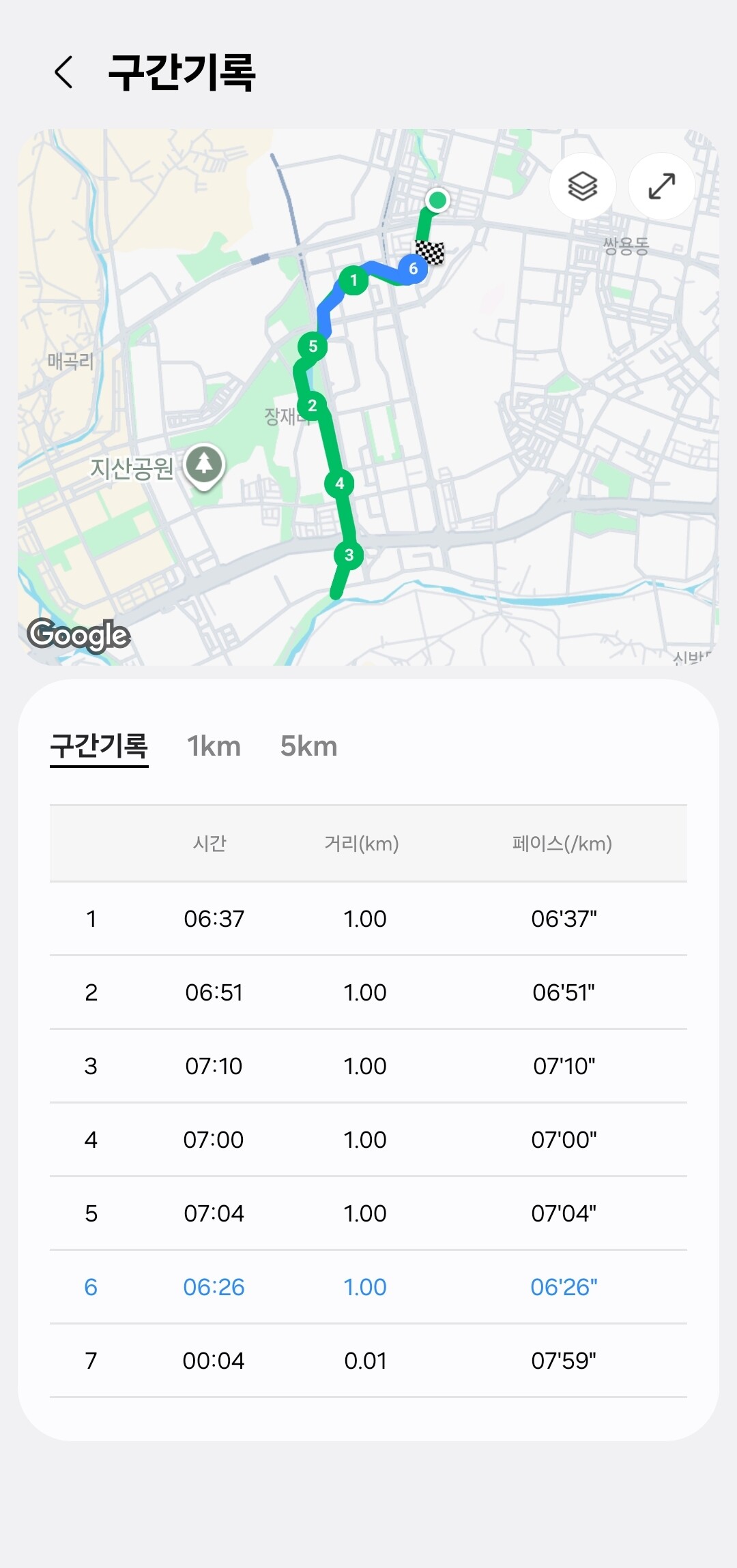Switch to the 5km tab
Image resolution: width=737 pixels, height=1568 pixels.
pos(308,746)
